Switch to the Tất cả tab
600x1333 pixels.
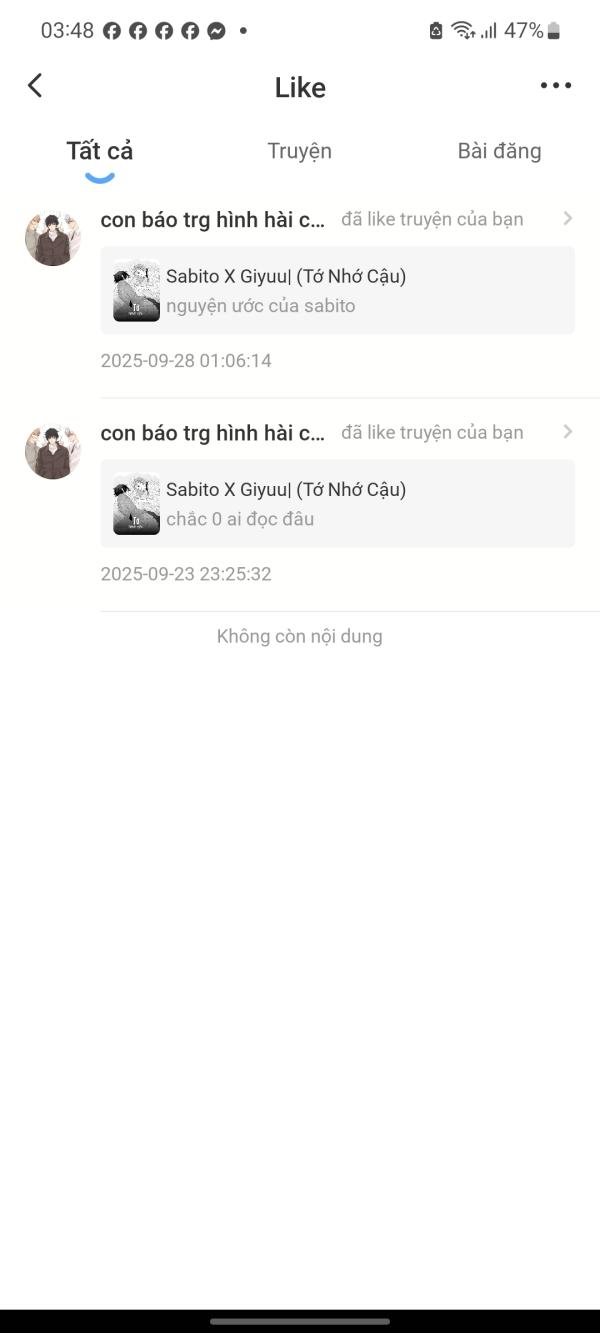99,152
